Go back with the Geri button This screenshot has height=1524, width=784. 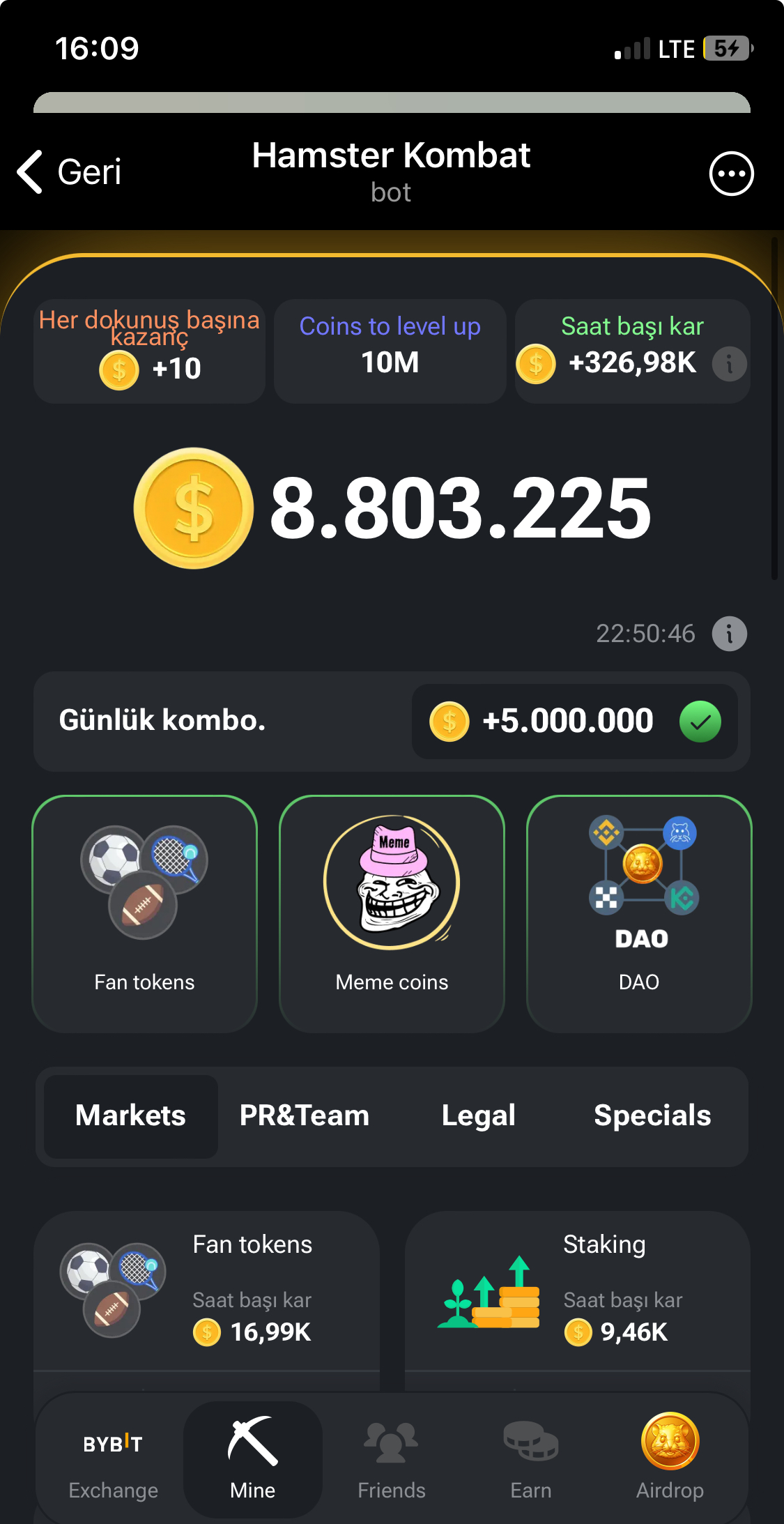point(69,172)
